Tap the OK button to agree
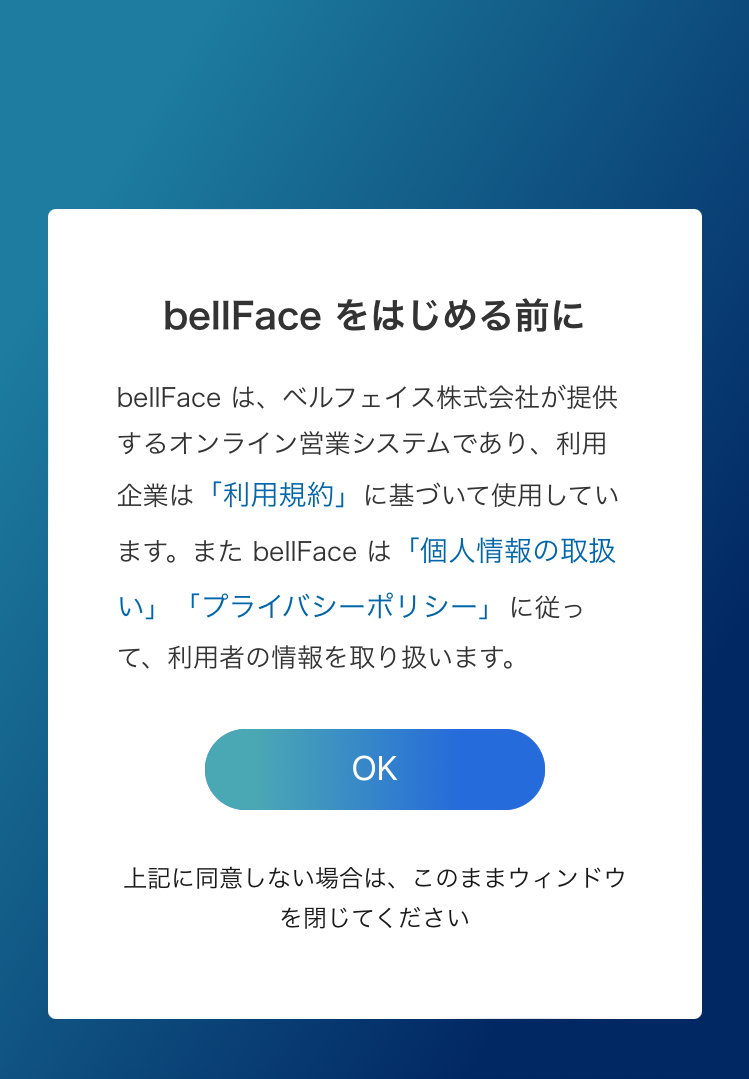The height and width of the screenshot is (1079, 749). click(x=374, y=769)
